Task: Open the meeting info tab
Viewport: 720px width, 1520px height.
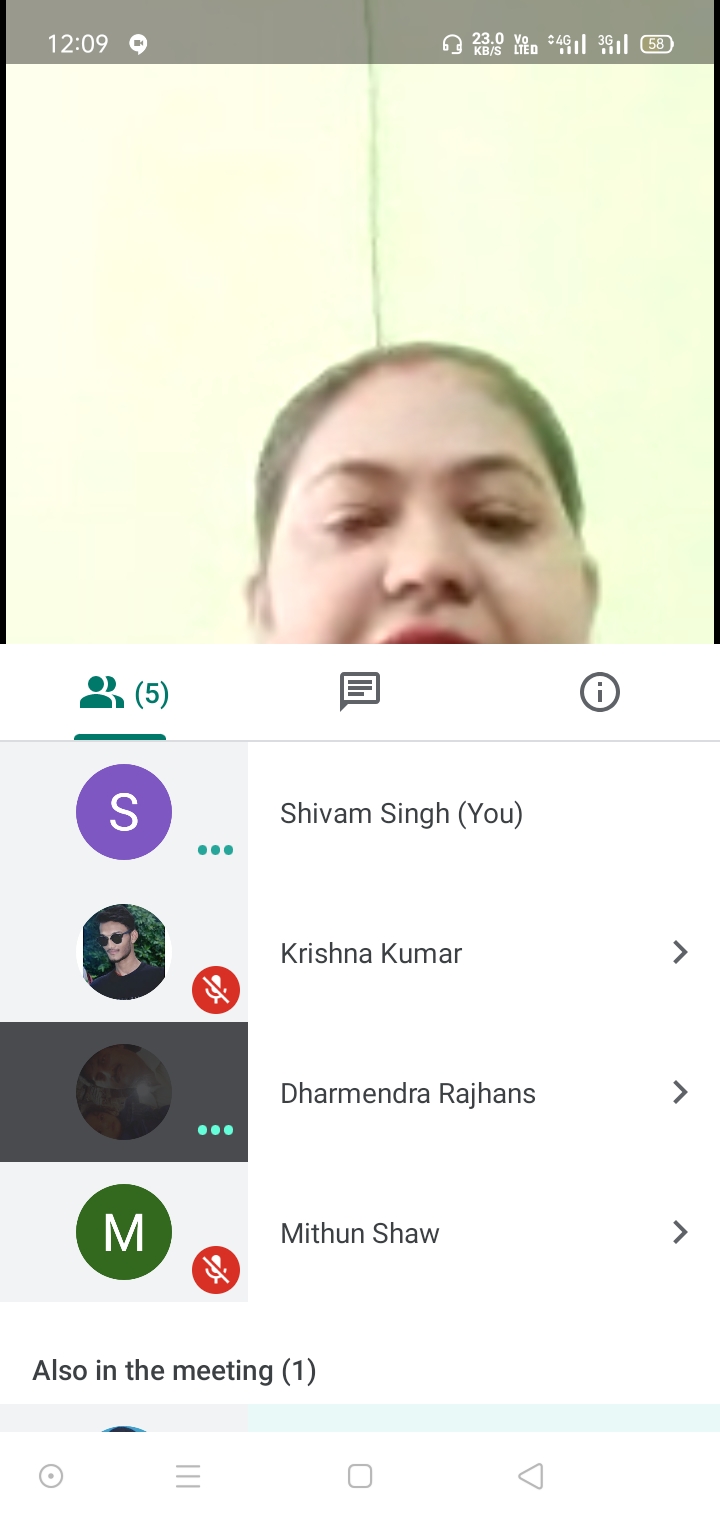Action: click(x=600, y=692)
